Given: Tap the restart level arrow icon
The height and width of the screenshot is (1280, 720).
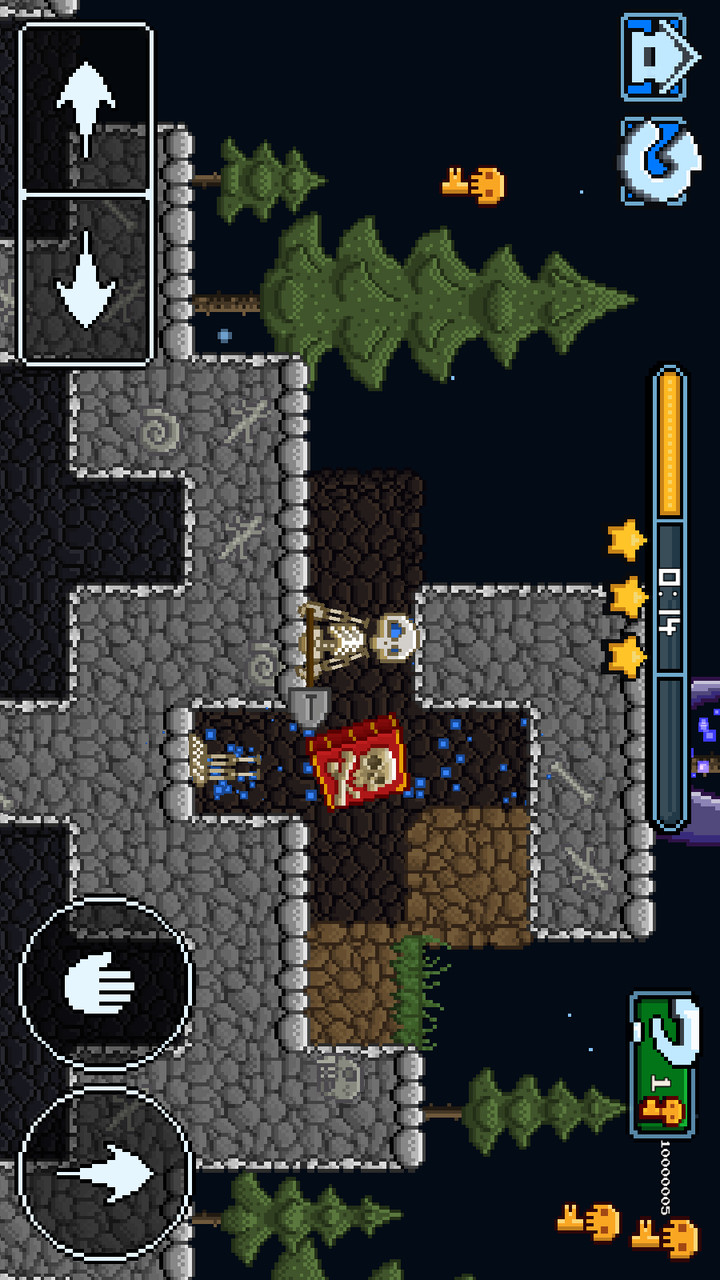Looking at the screenshot, I should pyautogui.click(x=655, y=163).
